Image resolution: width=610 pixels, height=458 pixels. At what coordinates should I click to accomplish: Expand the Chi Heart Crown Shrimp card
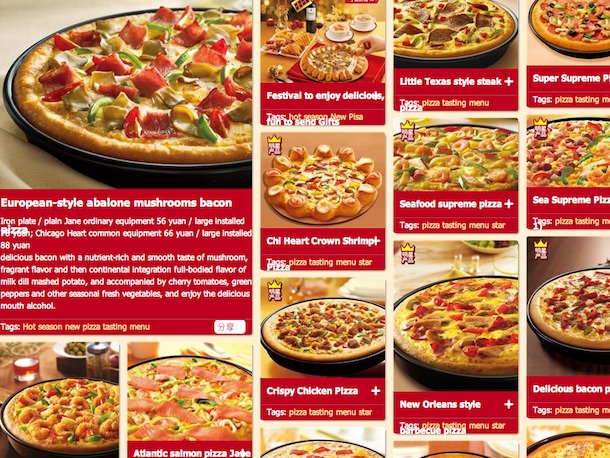tap(376, 241)
